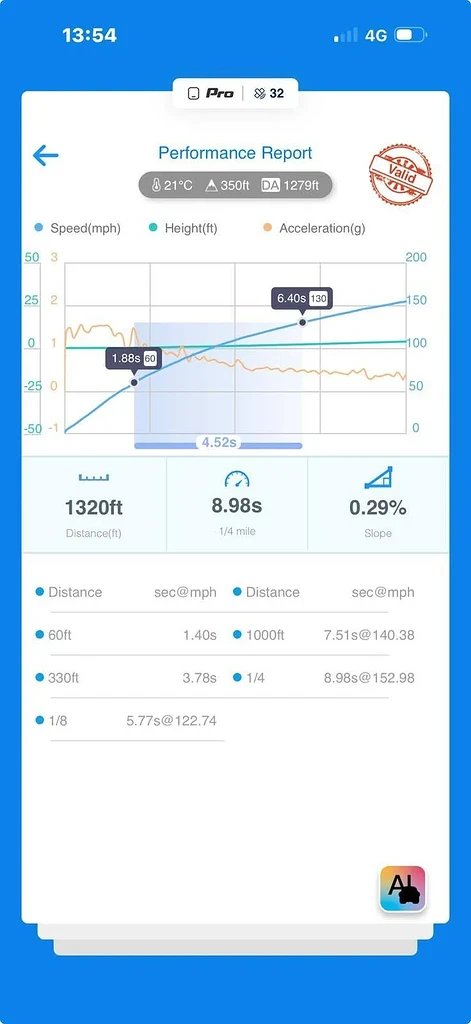The height and width of the screenshot is (1024, 471).
Task: Open the AI assistant button
Action: (402, 888)
